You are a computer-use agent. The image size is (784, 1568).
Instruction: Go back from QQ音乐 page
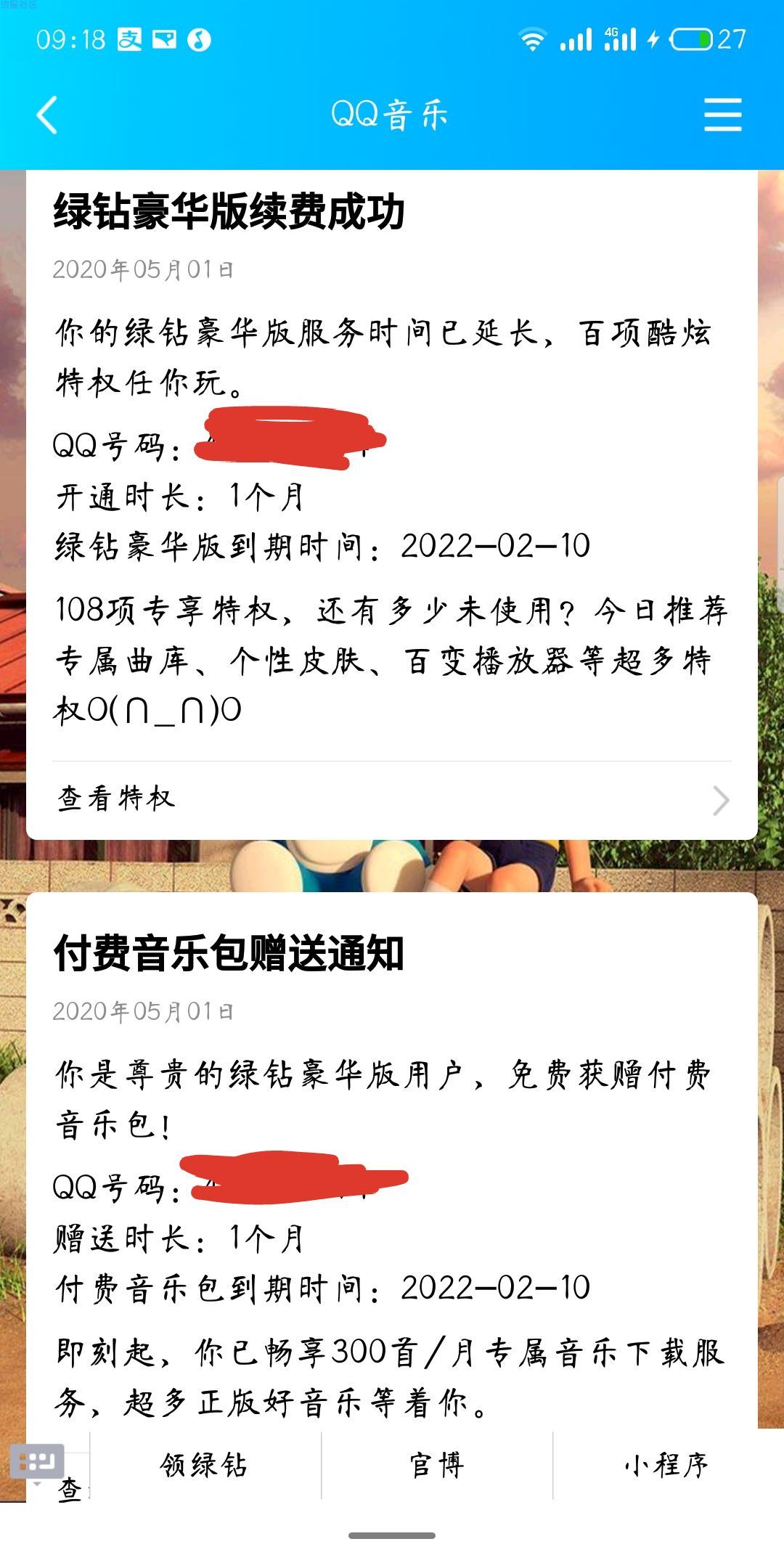coord(48,115)
